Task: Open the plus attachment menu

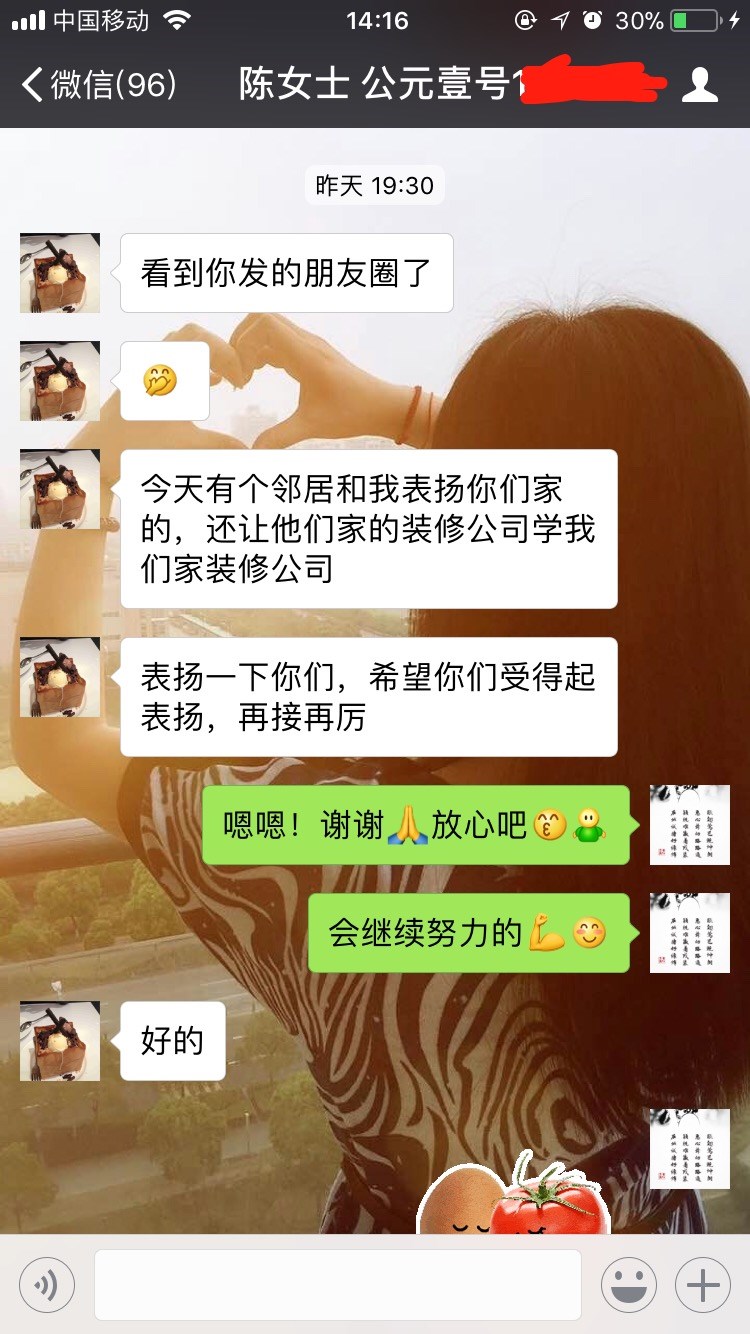Action: [703, 1285]
